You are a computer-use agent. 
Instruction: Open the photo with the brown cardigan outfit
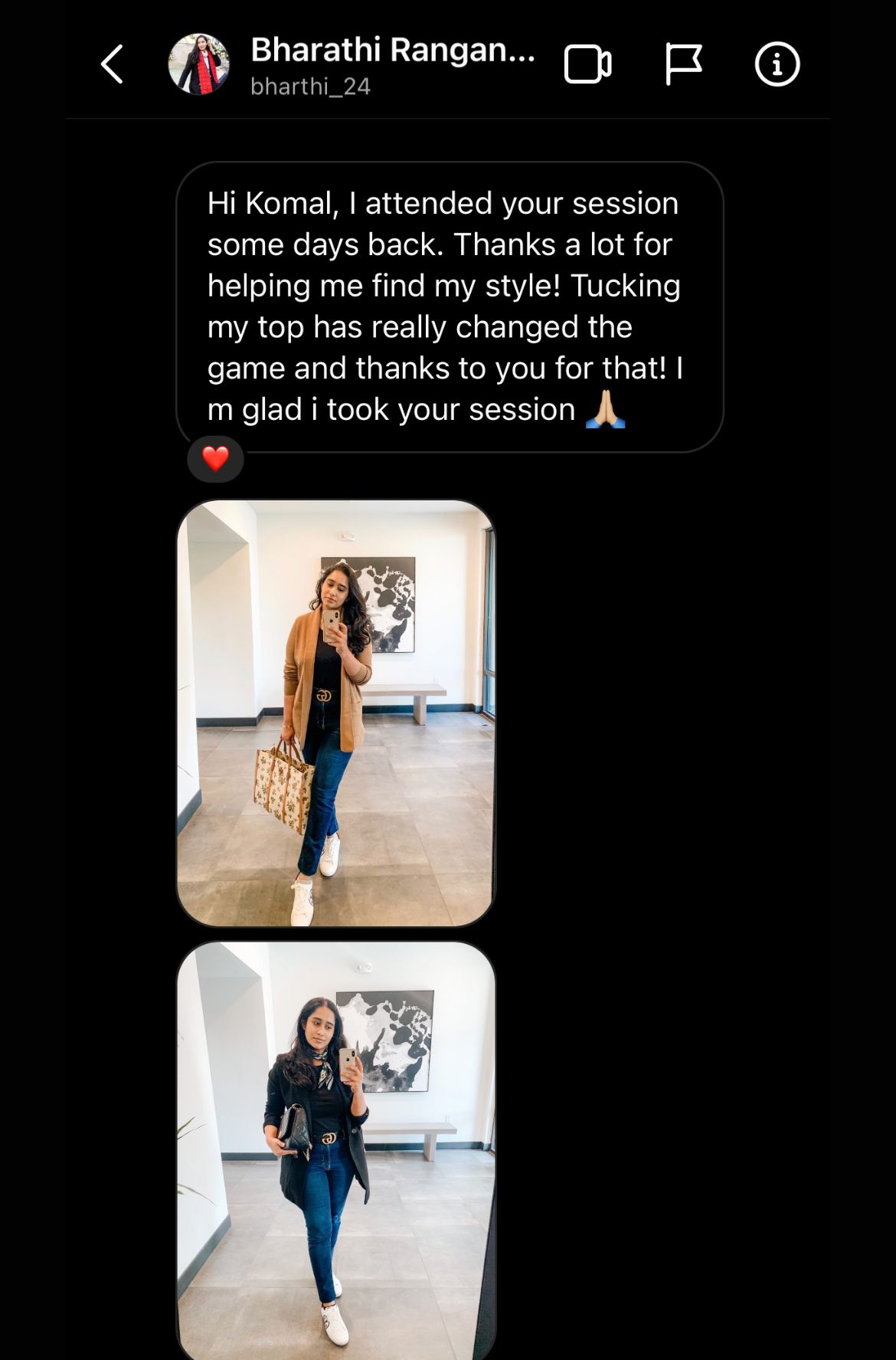click(x=335, y=713)
